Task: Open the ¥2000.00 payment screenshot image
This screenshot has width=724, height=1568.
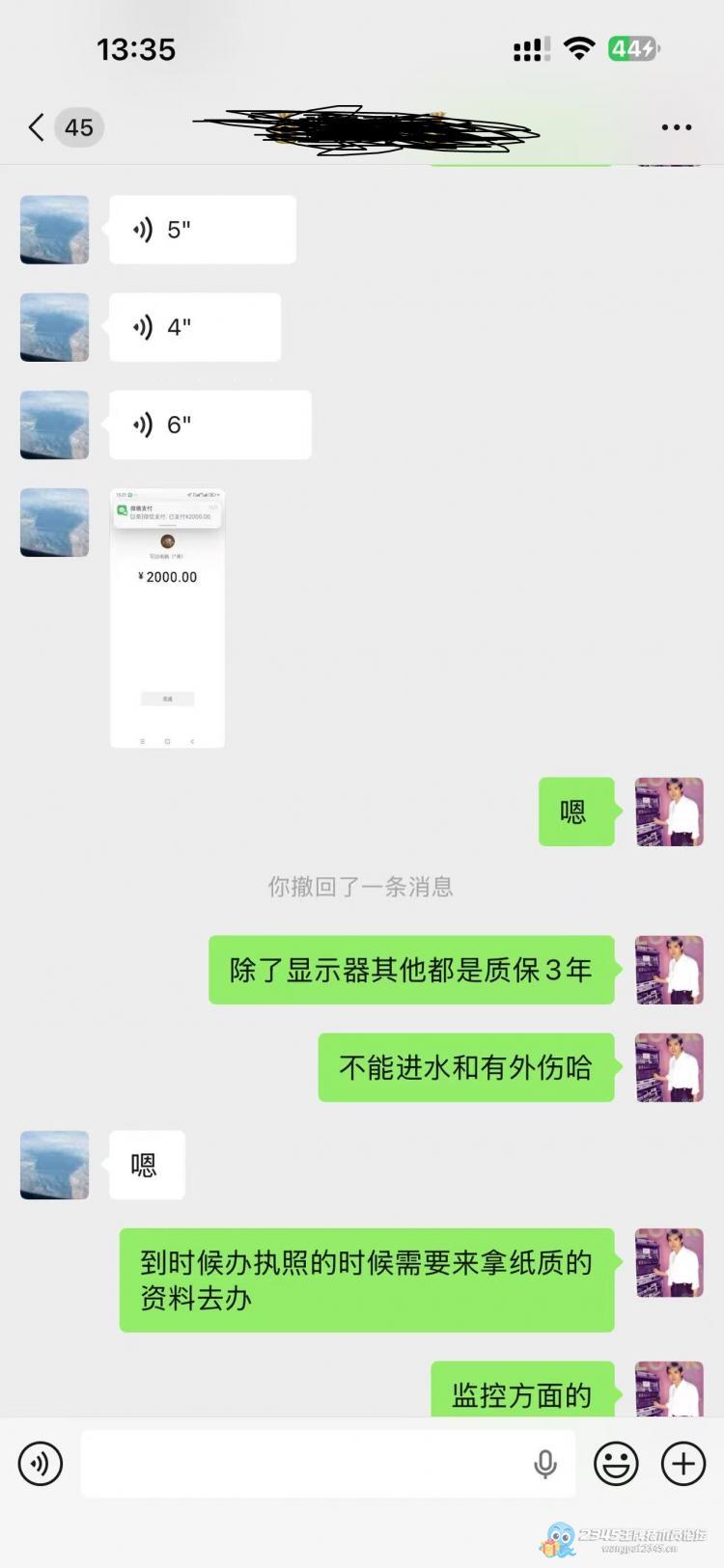Action: 167,618
